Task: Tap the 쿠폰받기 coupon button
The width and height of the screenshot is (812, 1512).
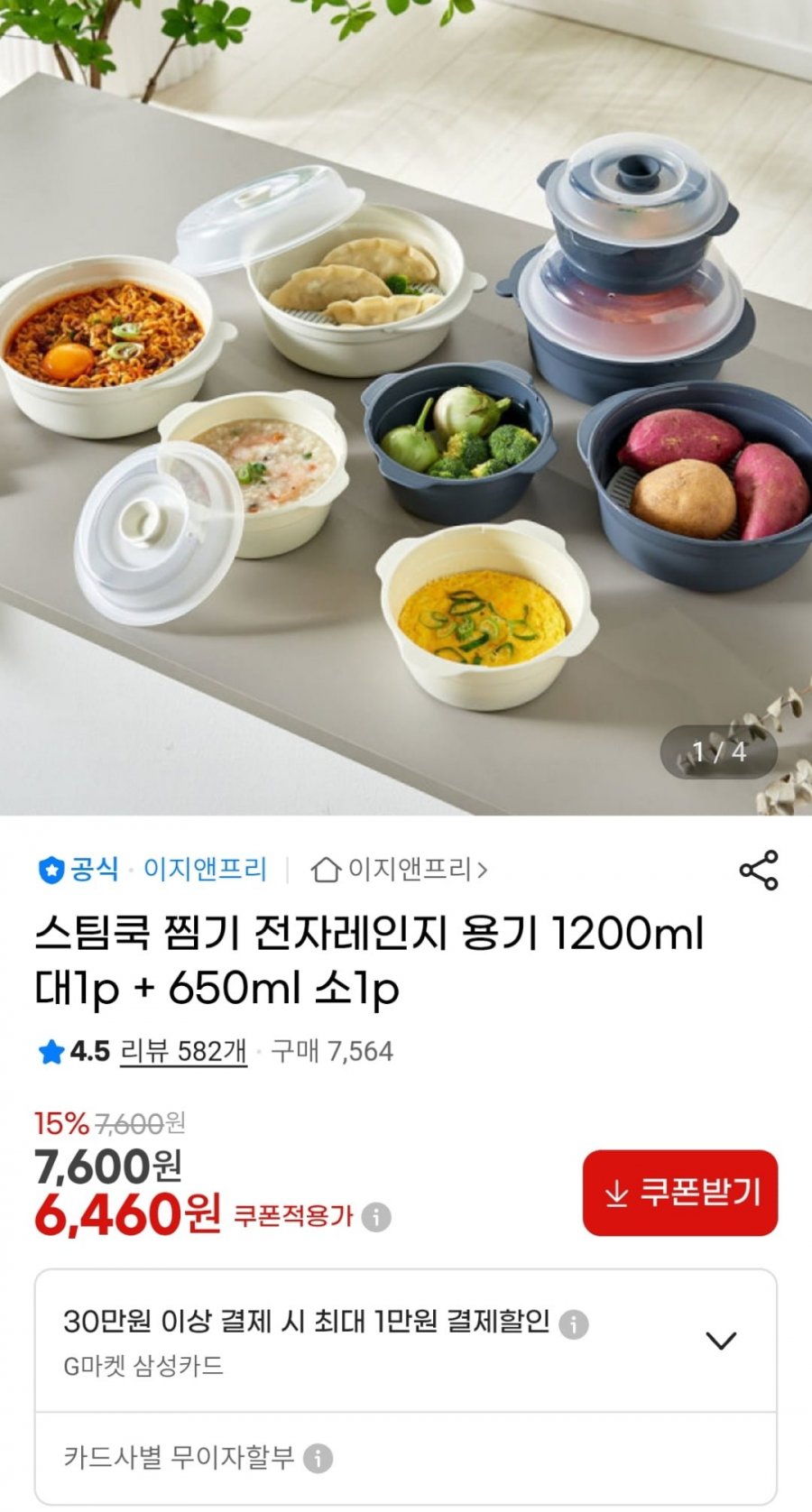Action: pyautogui.click(x=679, y=1193)
